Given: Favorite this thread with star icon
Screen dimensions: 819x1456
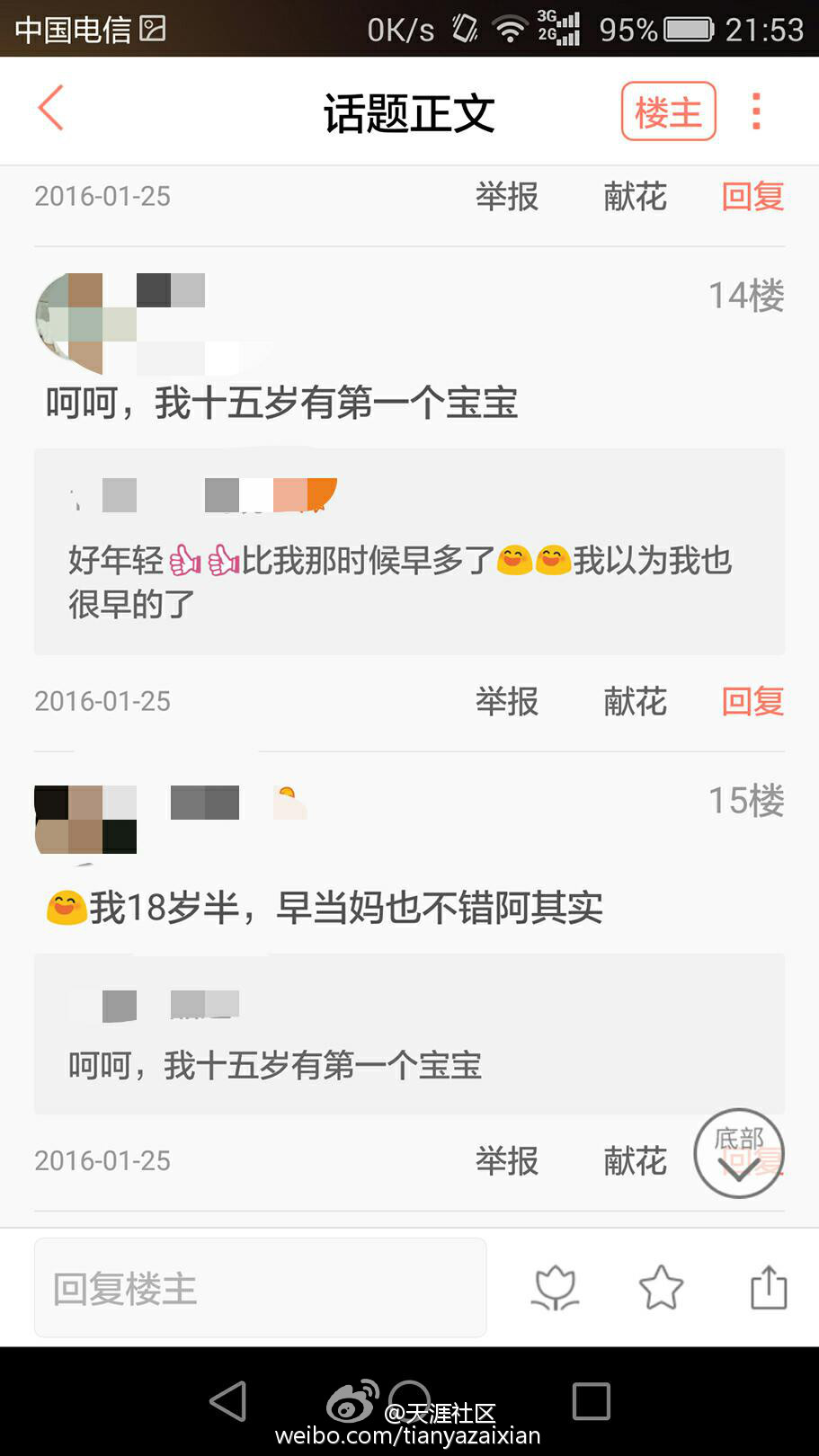Looking at the screenshot, I should [x=661, y=1288].
